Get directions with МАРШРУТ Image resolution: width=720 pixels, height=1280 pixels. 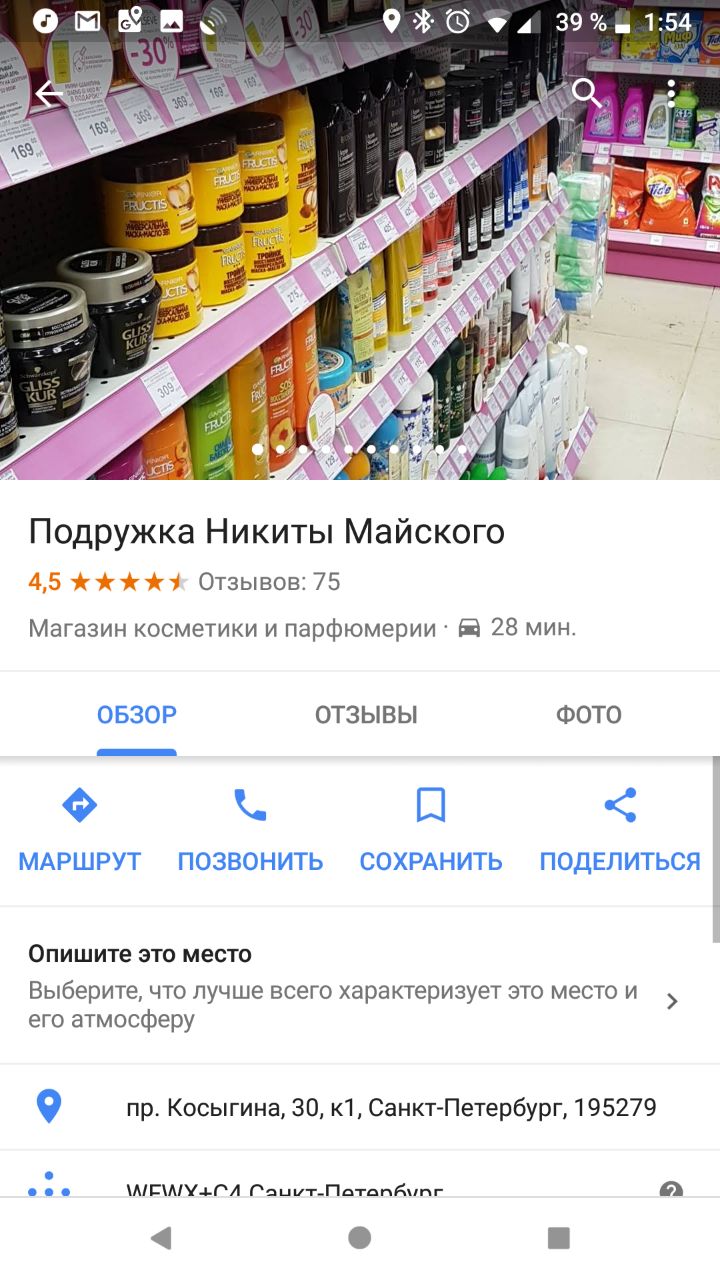pyautogui.click(x=80, y=831)
